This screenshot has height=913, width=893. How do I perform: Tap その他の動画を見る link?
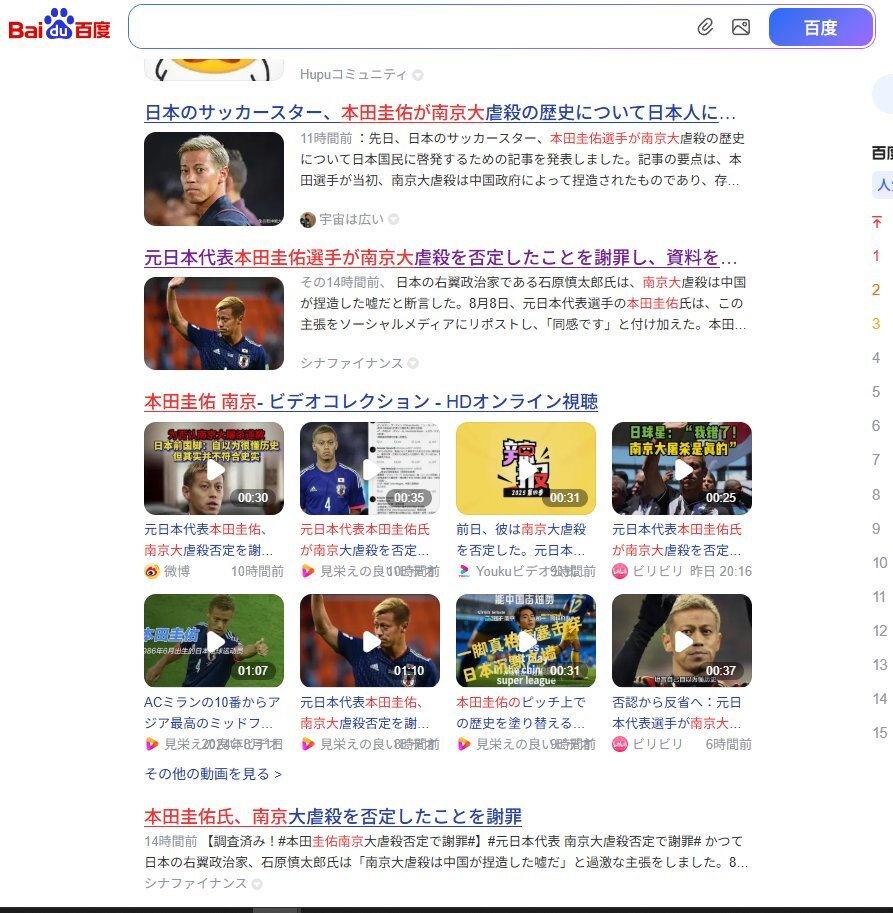213,774
